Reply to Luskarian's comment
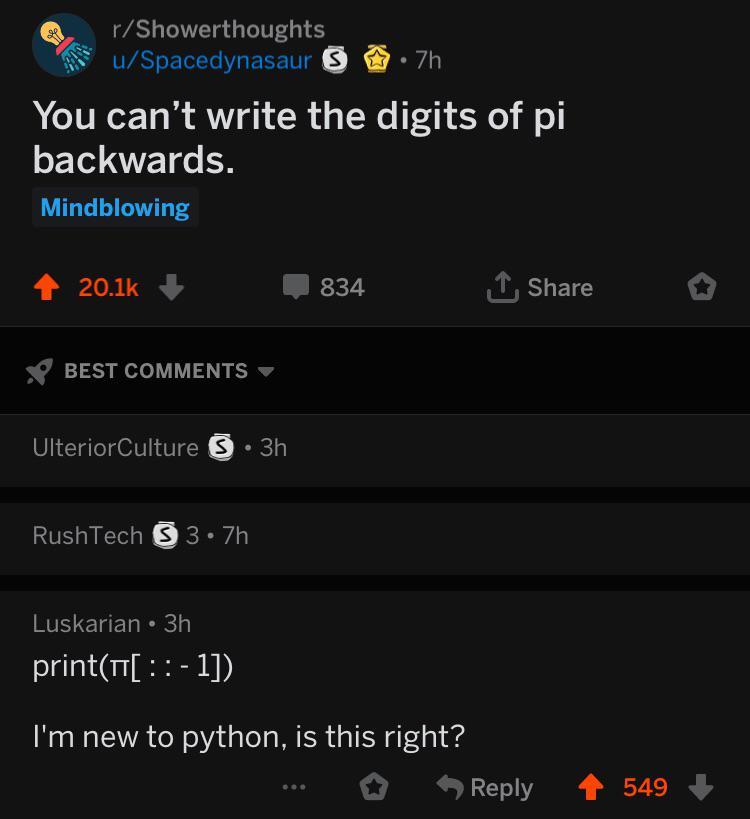Screen dimensions: 750x819 click(x=487, y=787)
